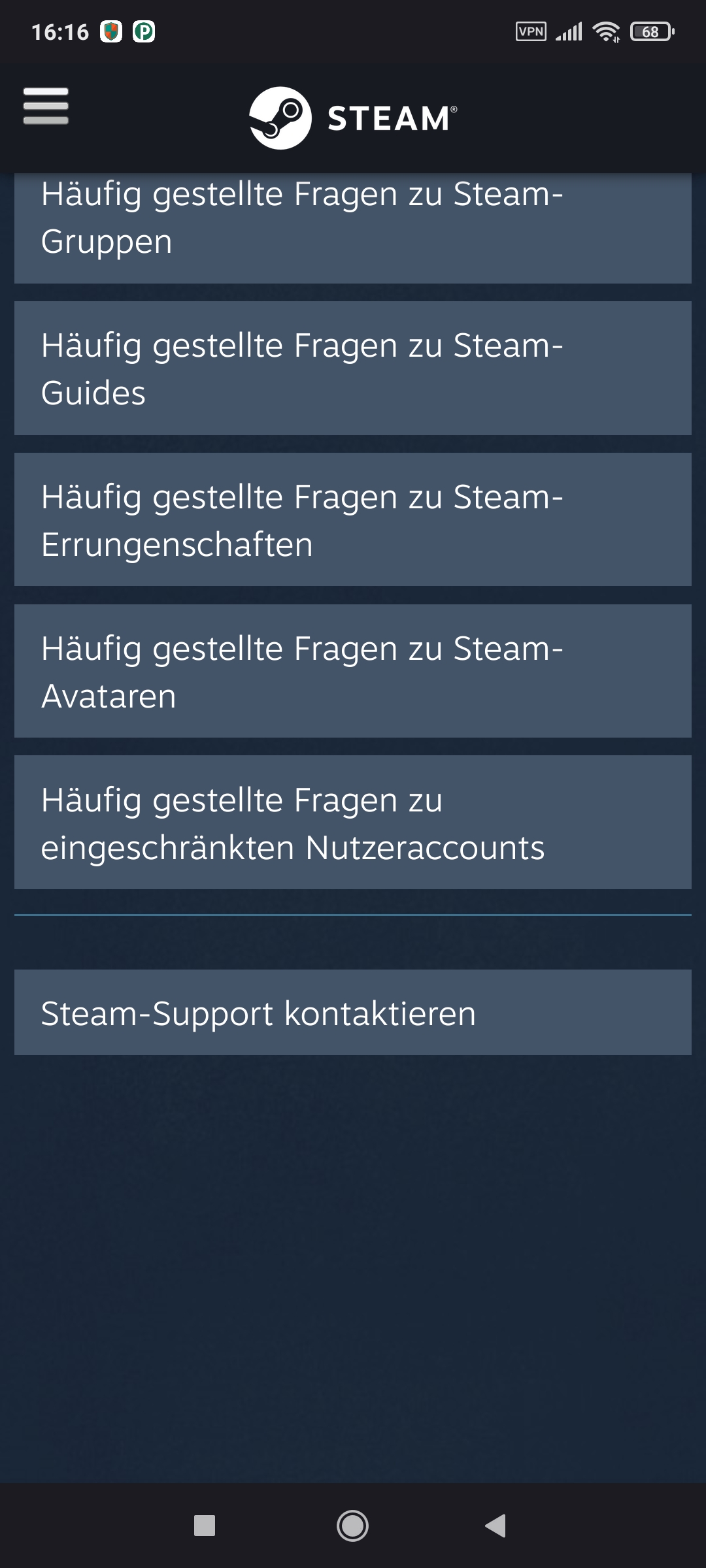Go back using system back button
706x1568 pixels.
click(x=496, y=1526)
